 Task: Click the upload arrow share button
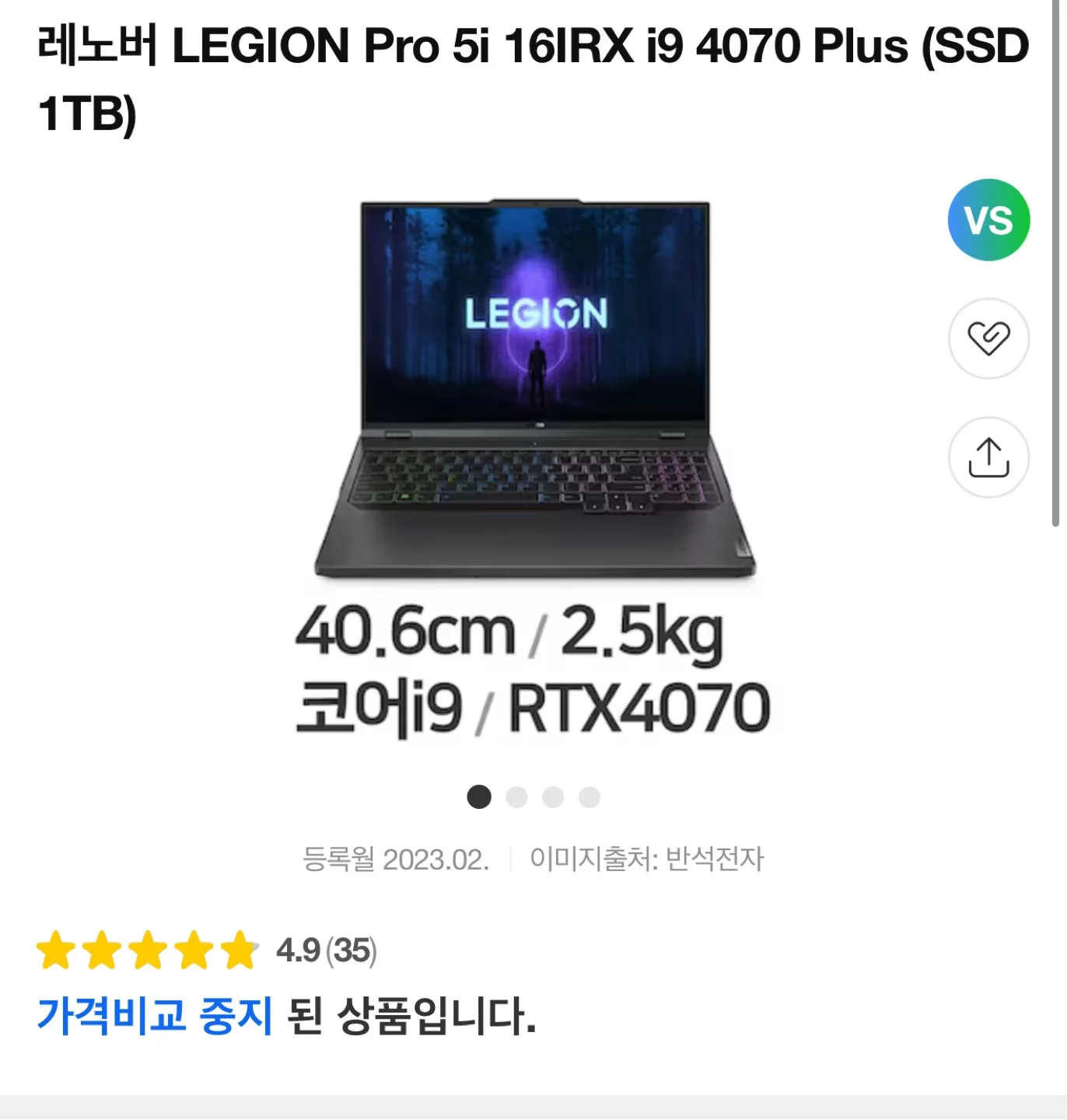tap(988, 457)
